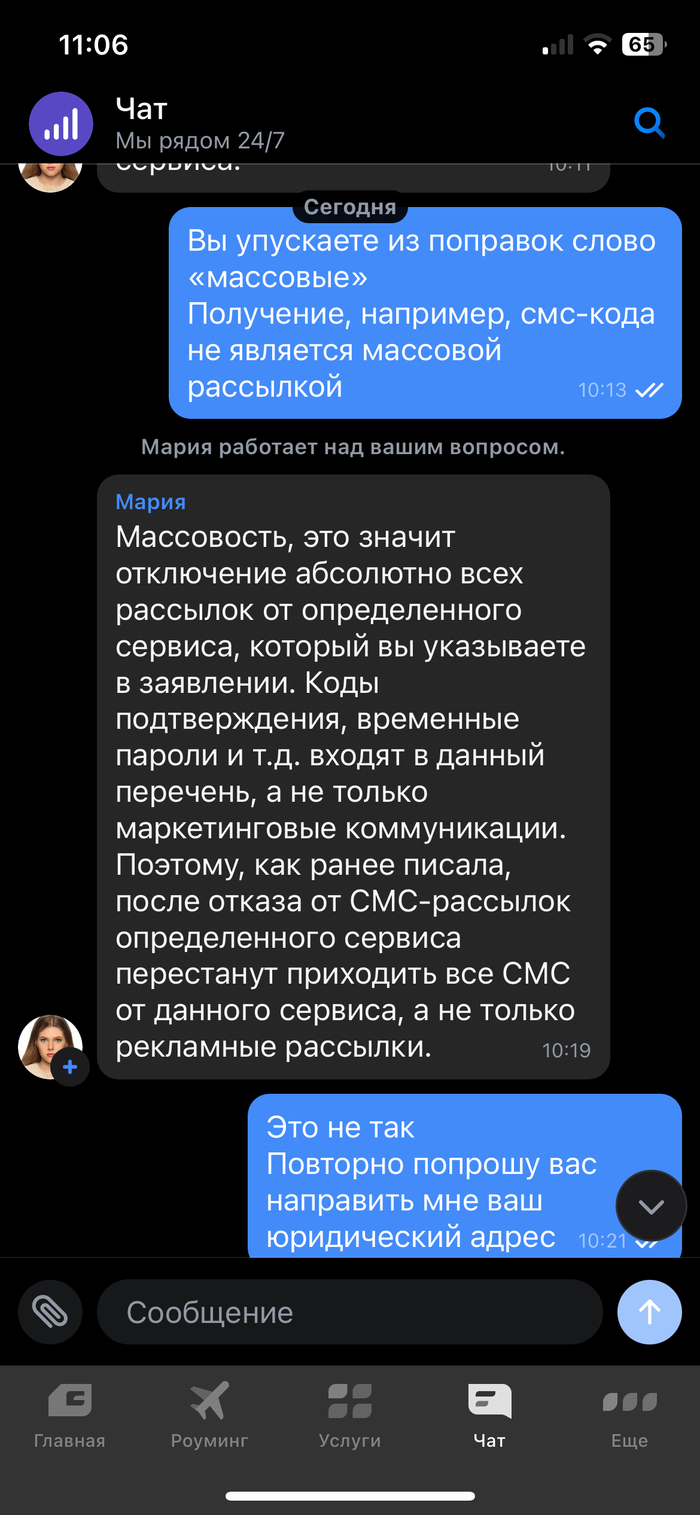Switch to the Главная tab
Screen dimensions: 700x1515
[69, 1415]
